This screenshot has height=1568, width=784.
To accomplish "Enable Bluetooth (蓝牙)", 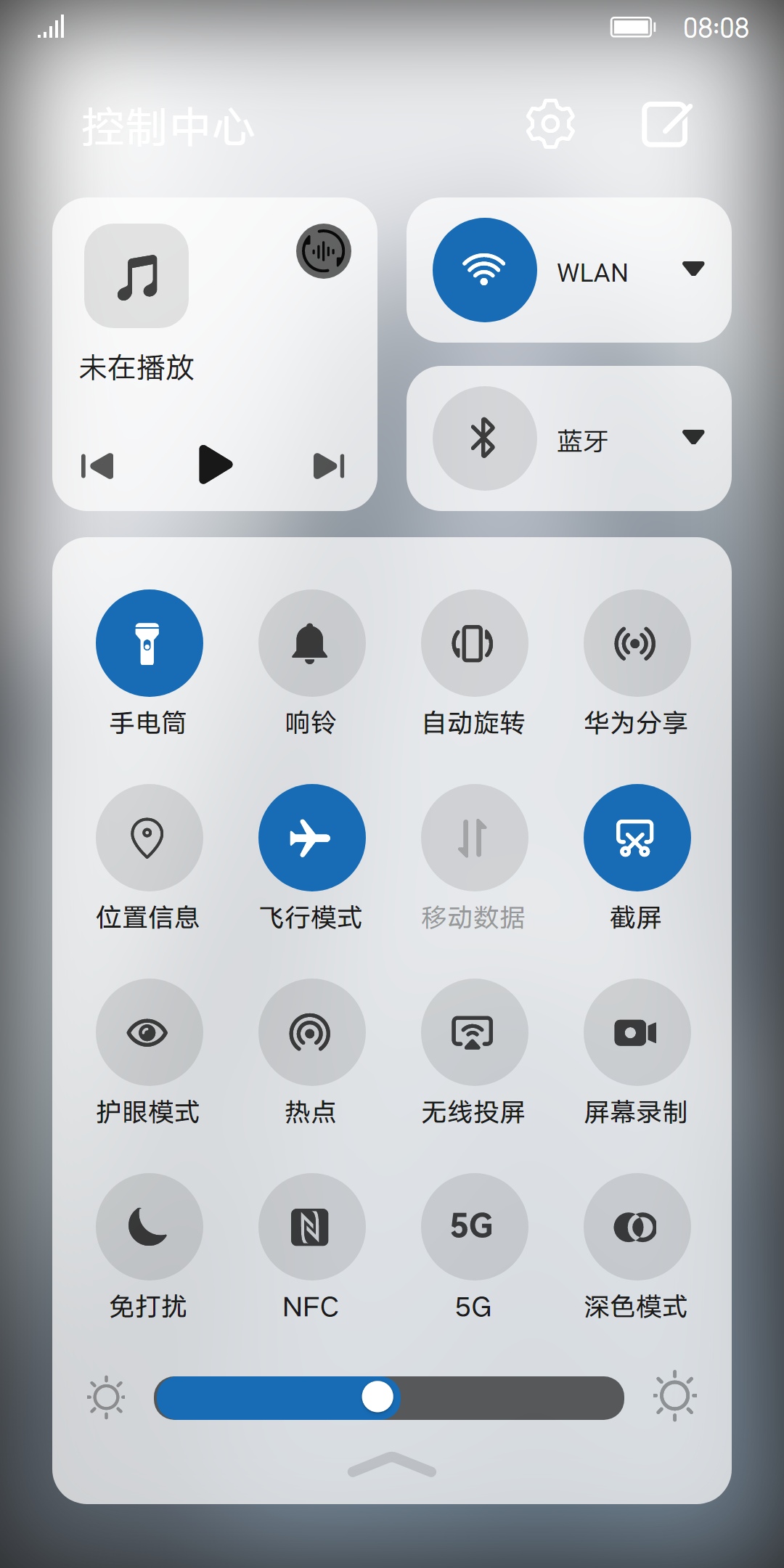I will tap(484, 438).
